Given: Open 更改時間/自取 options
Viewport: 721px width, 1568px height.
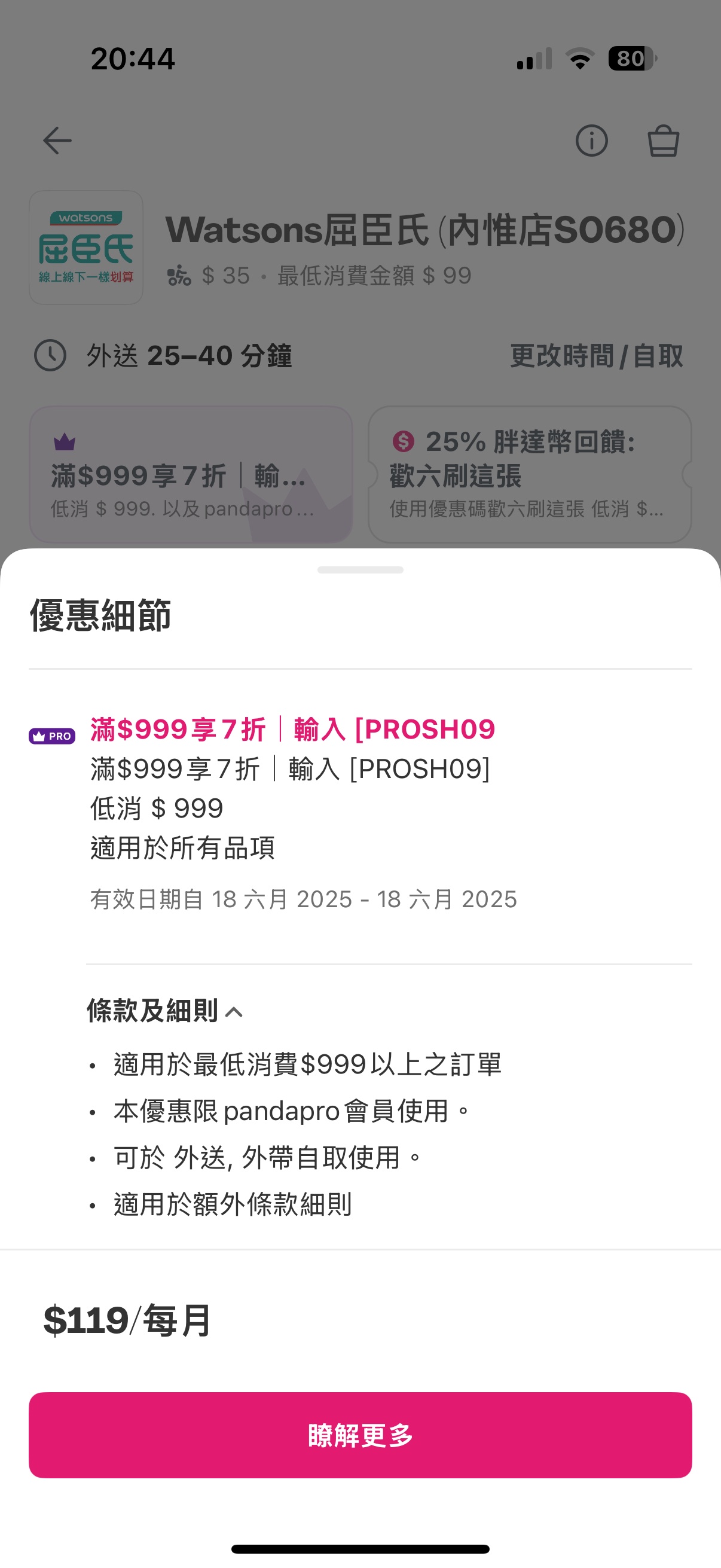Looking at the screenshot, I should tap(596, 355).
